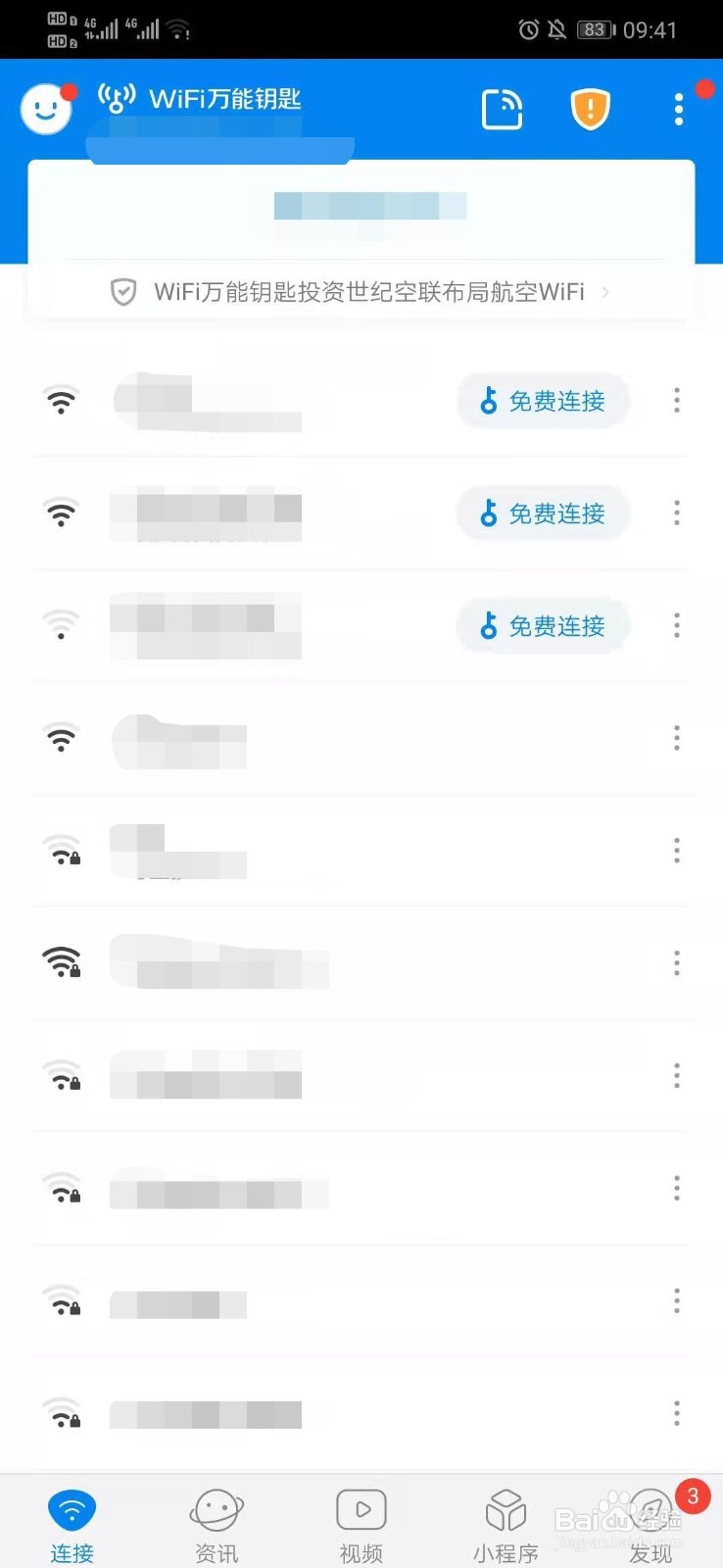Open the overflow menu of the first network
Image resolution: width=723 pixels, height=1568 pixels.
pos(676,400)
